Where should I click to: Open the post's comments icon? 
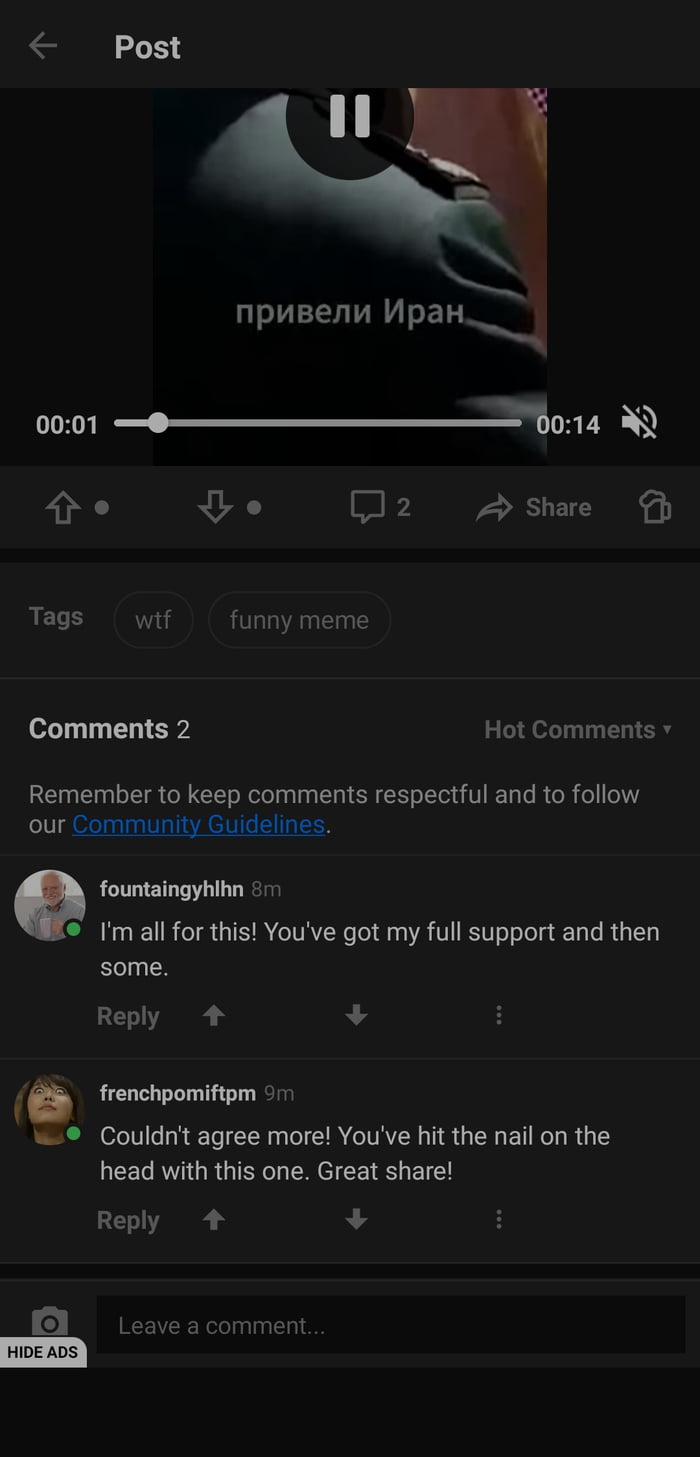pyautogui.click(x=368, y=508)
